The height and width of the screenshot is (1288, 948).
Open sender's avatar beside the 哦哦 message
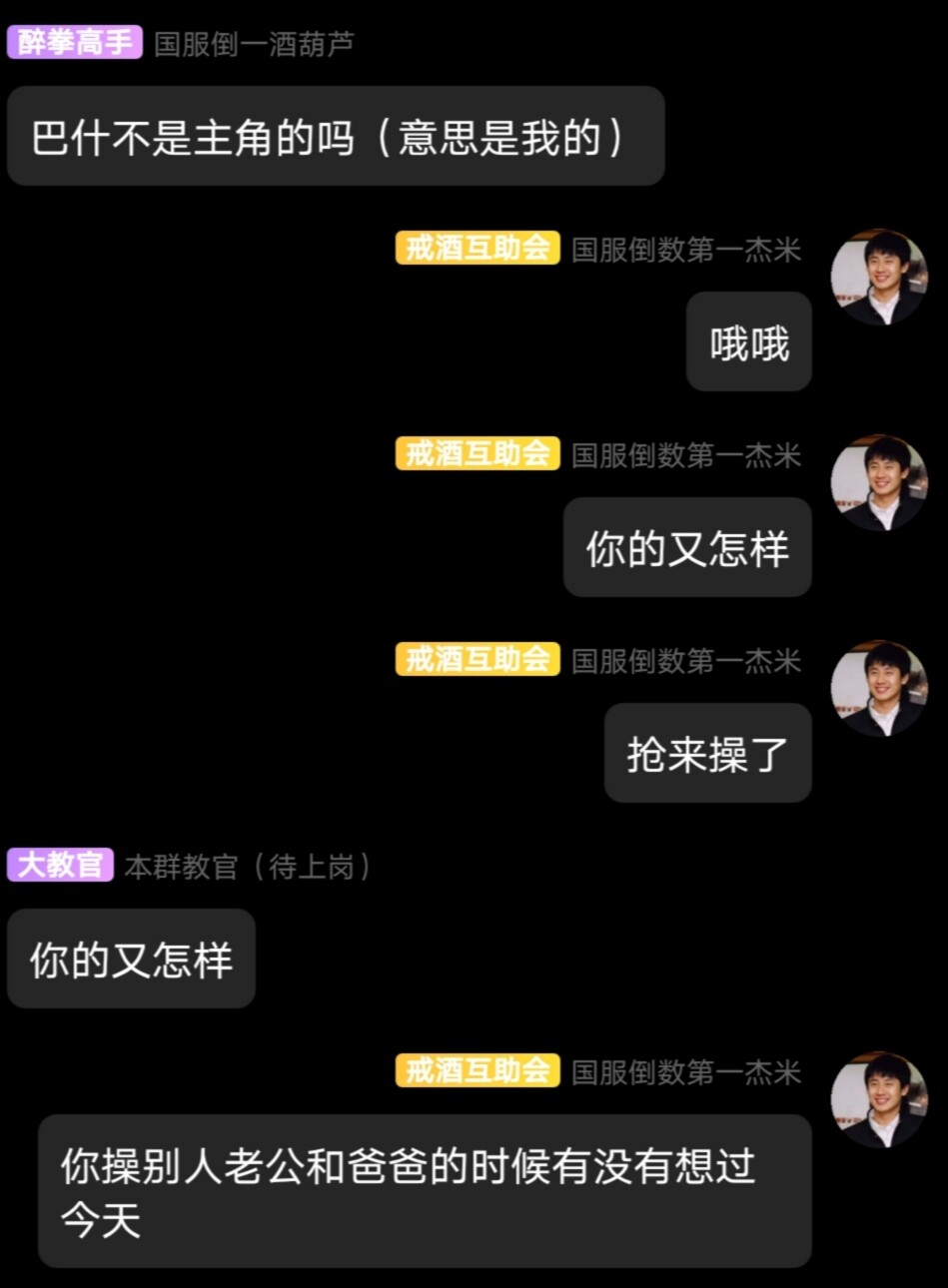pos(879,278)
